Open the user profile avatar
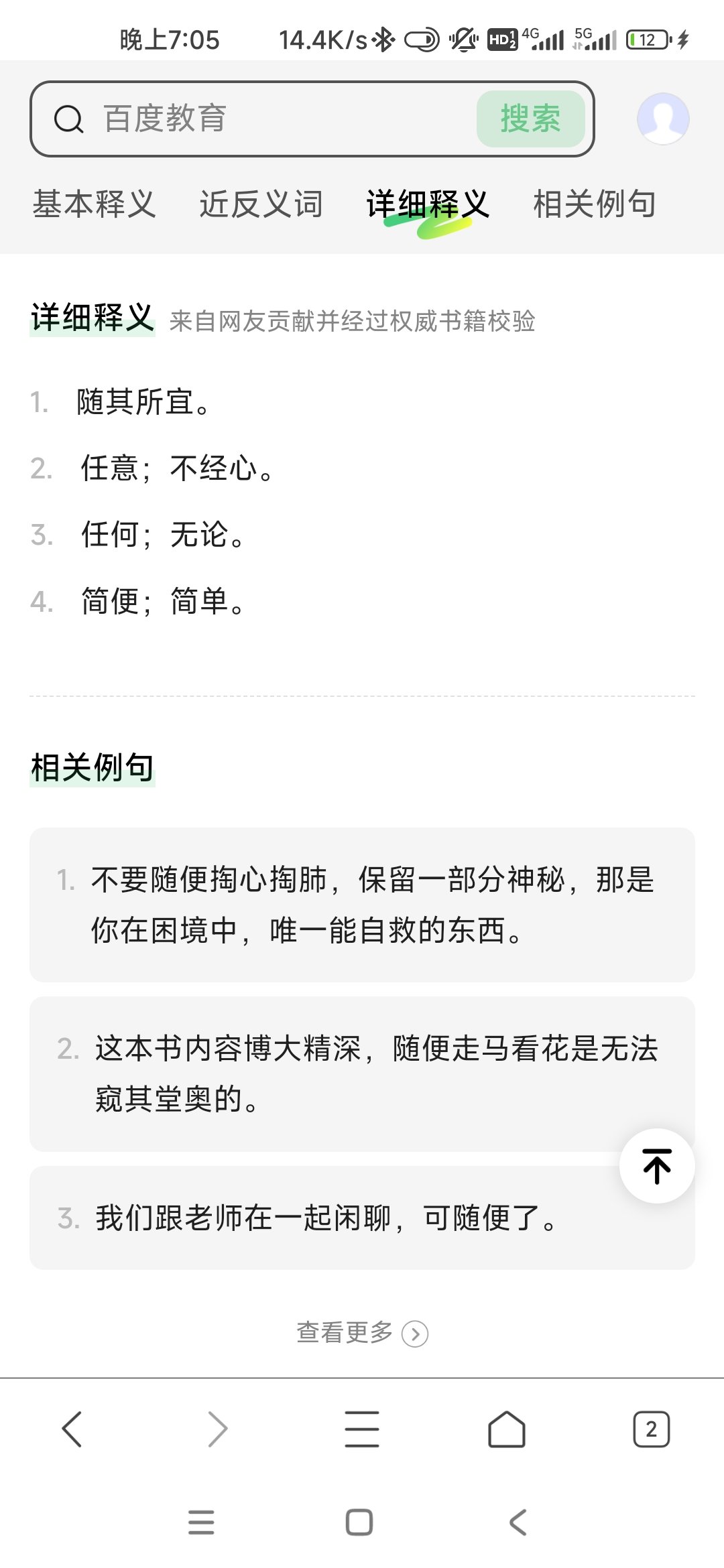This screenshot has height=1568, width=724. tap(663, 119)
